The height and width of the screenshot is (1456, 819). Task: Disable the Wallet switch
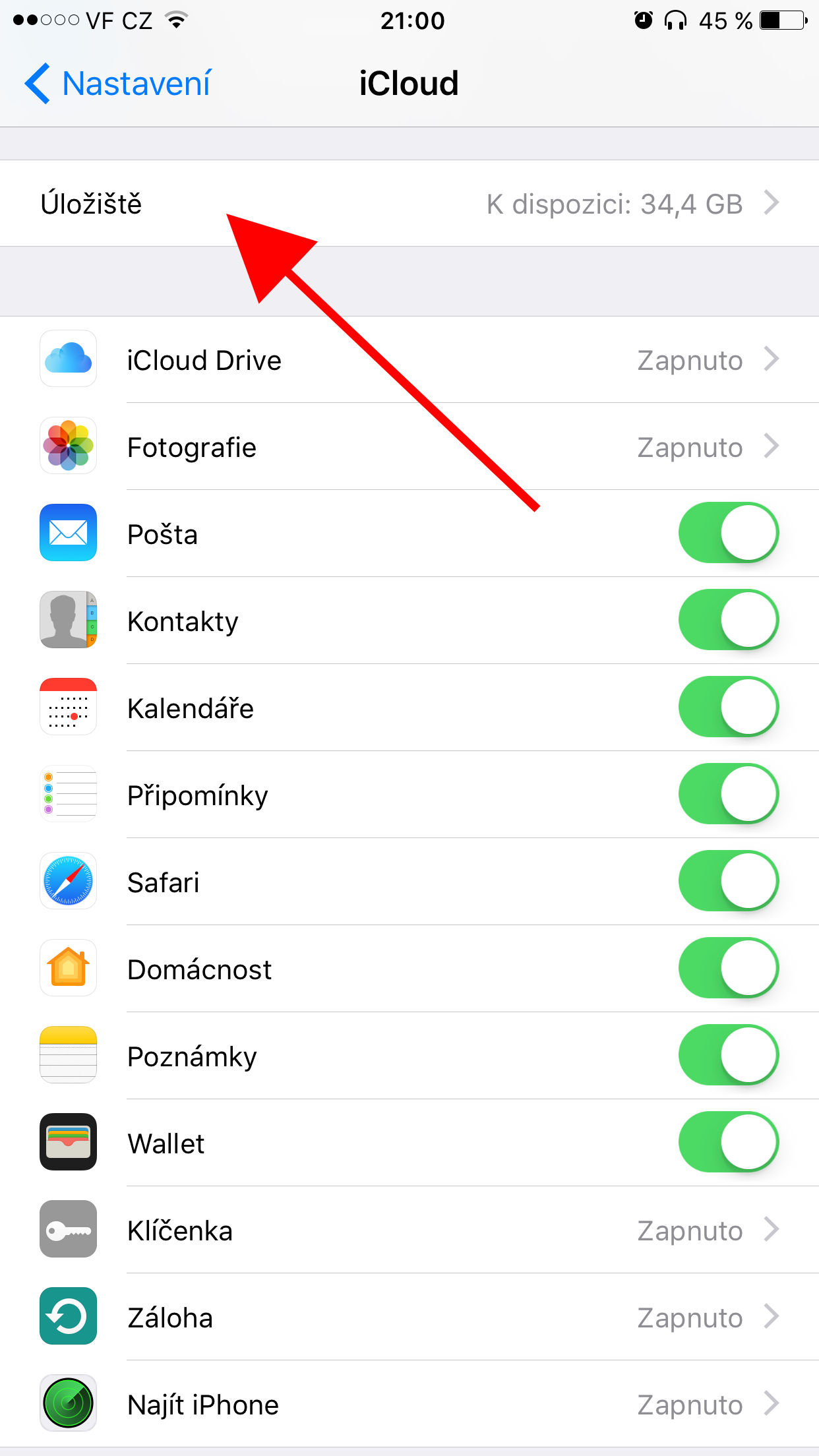tap(728, 1142)
